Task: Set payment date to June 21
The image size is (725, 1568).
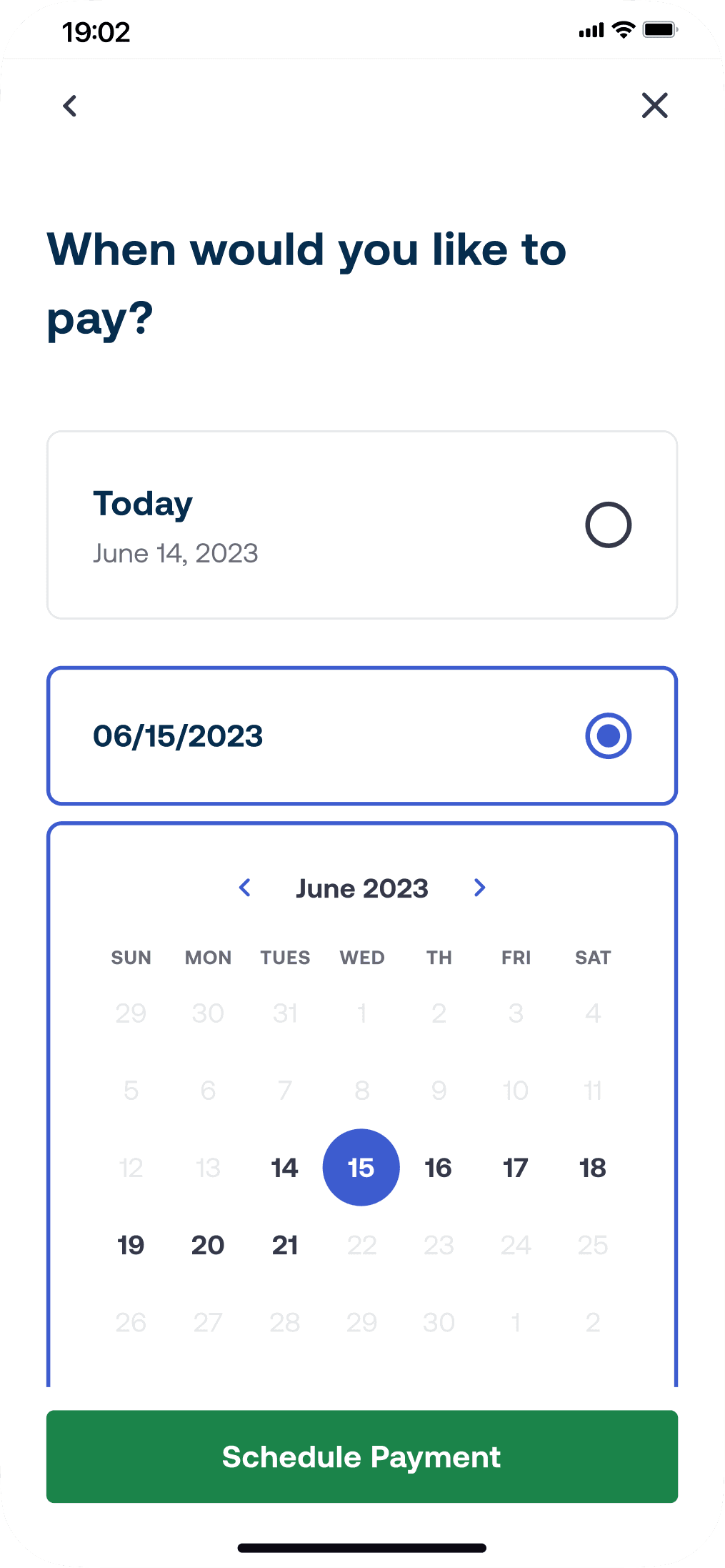Action: click(284, 1245)
